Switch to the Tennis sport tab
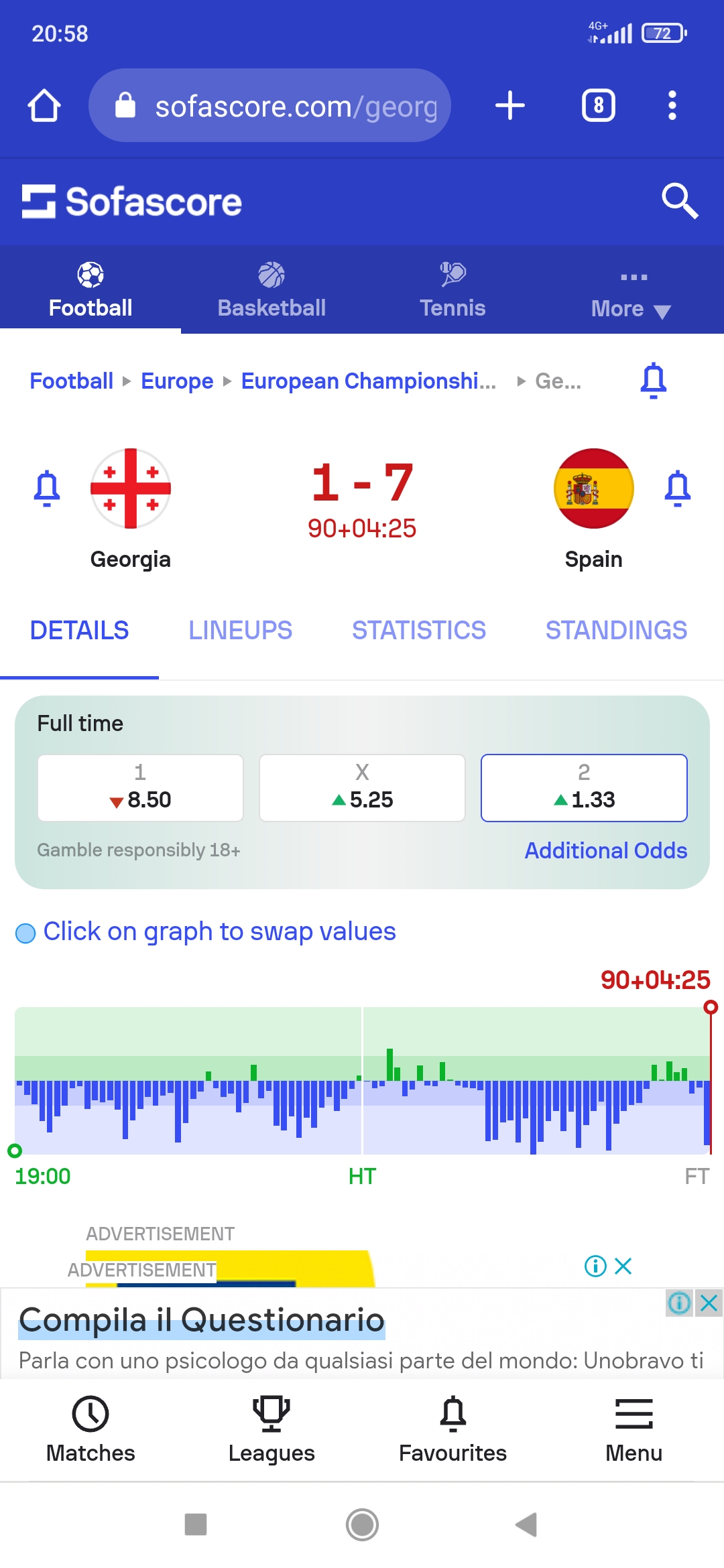The width and height of the screenshot is (724, 1568). coord(452,289)
